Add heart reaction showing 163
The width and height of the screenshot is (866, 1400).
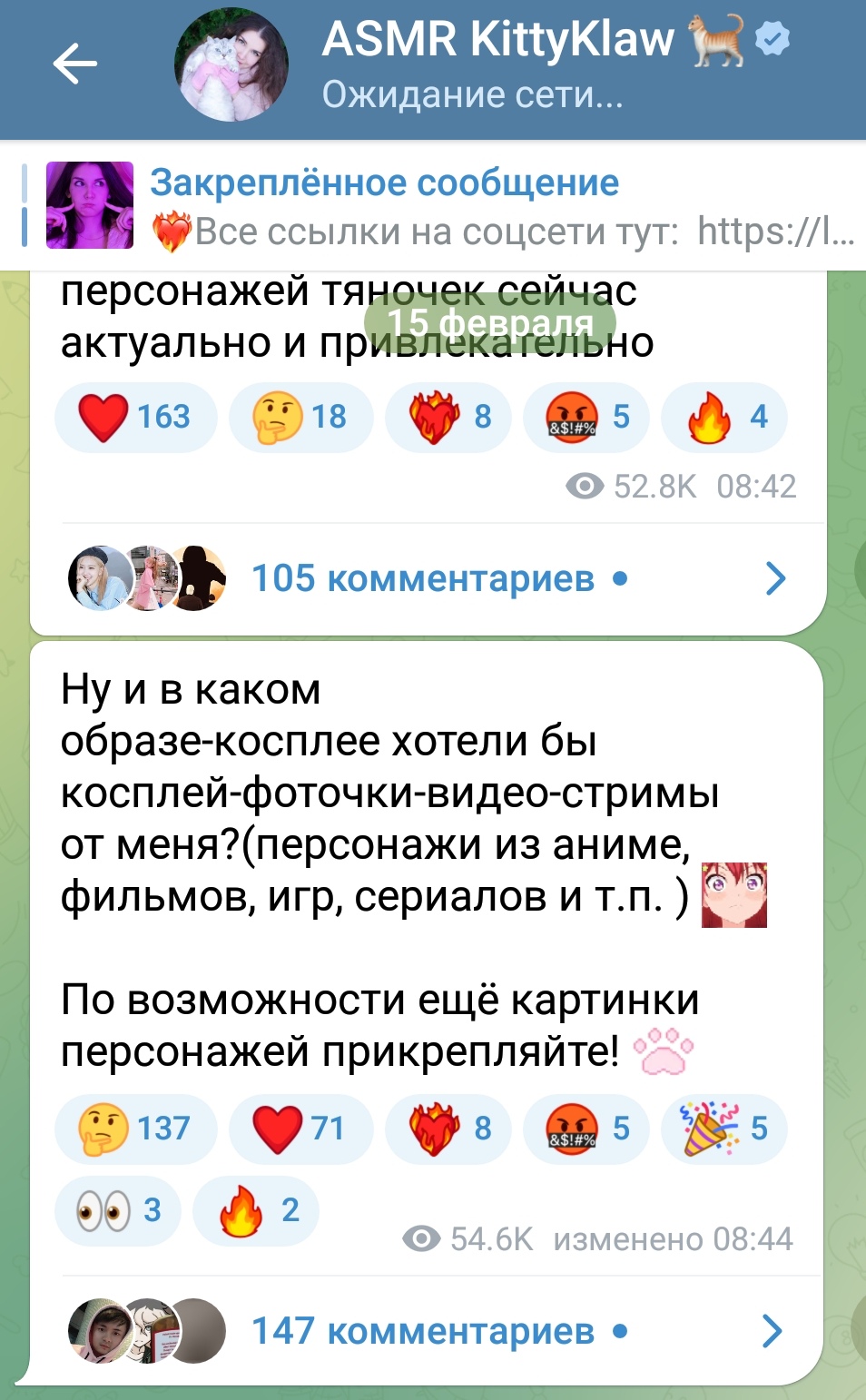coord(136,417)
